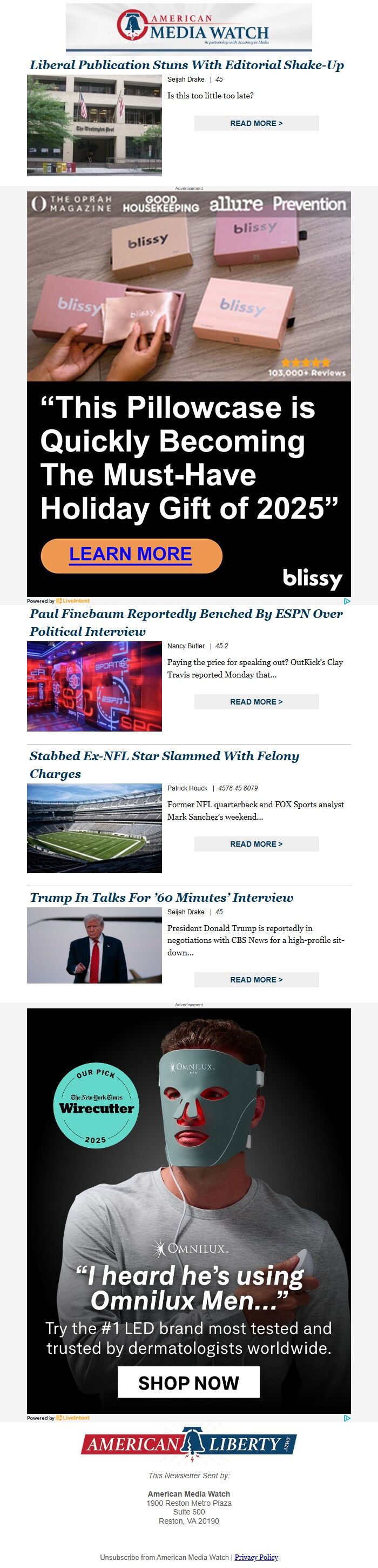Tap READ MORE for the Mark Sanchez story
Viewport: 378px width, 1568px height.
point(256,843)
